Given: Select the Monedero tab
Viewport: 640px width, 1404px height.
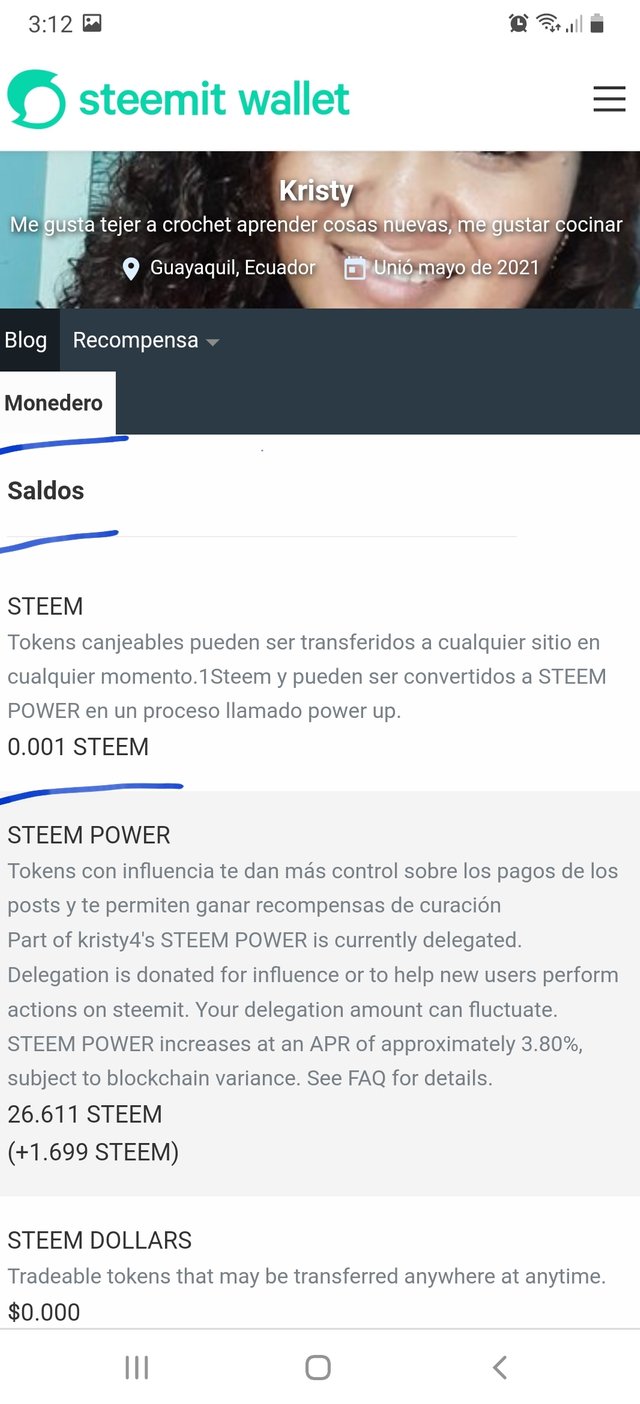Looking at the screenshot, I should point(54,403).
